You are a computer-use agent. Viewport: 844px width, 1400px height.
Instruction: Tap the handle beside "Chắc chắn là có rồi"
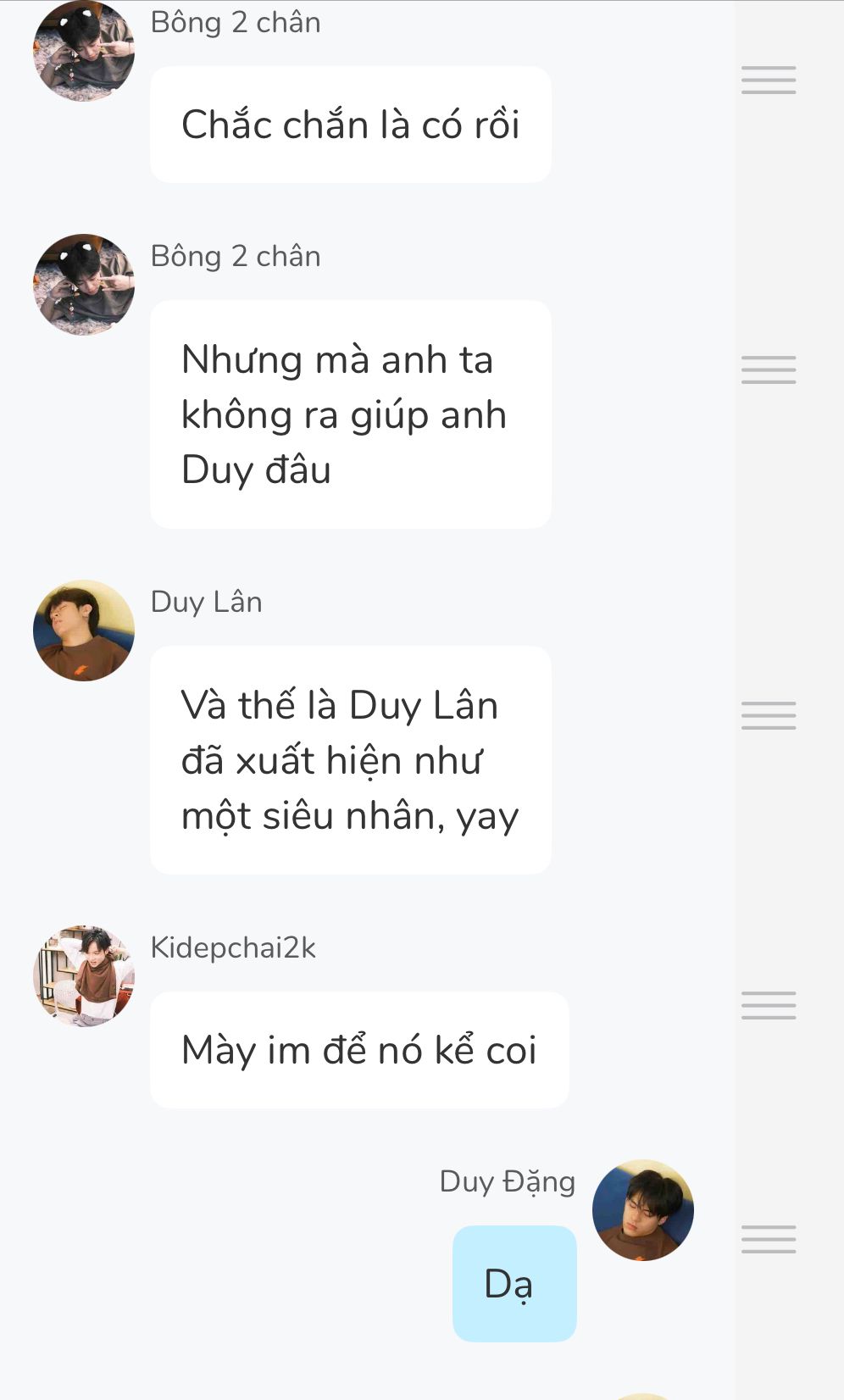click(x=769, y=80)
